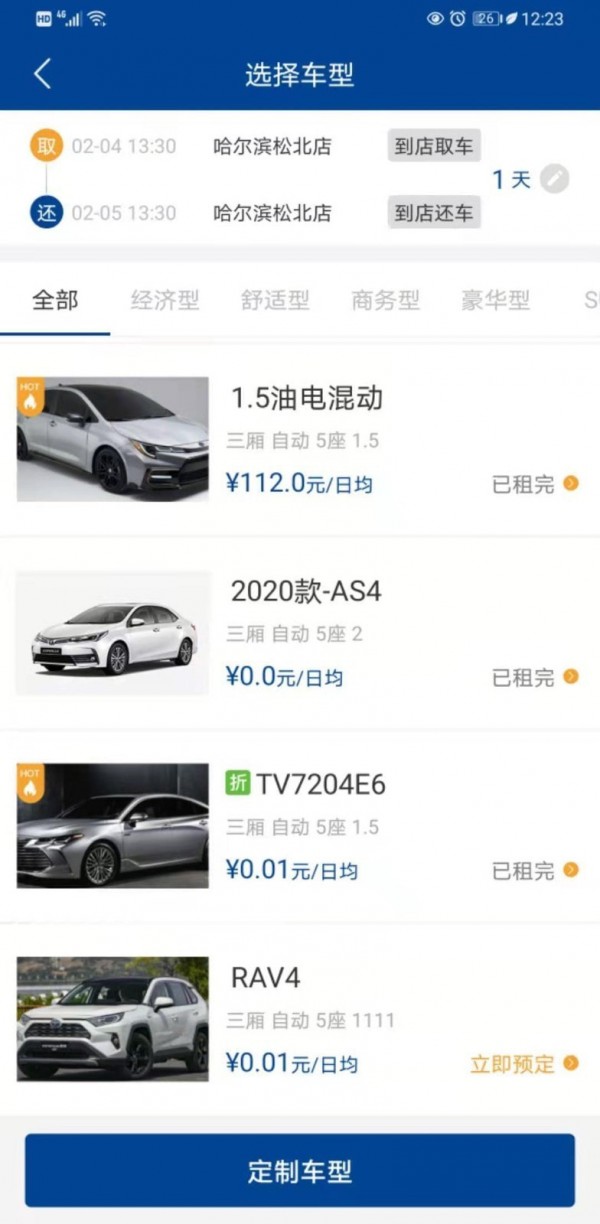Image resolution: width=600 pixels, height=1224 pixels.
Task: Switch to the 豪华型 tab
Action: 495,300
